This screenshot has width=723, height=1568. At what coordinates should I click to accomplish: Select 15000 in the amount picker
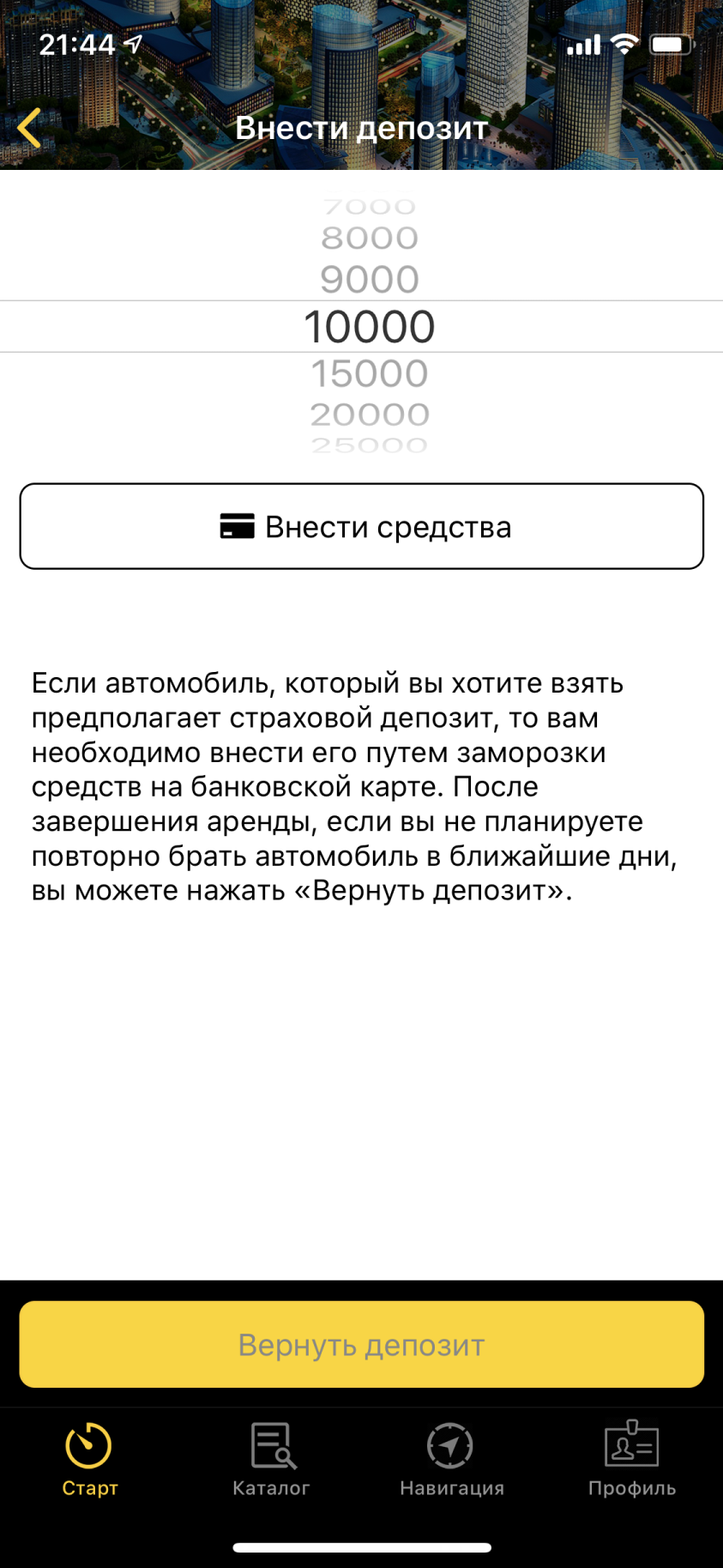point(370,374)
